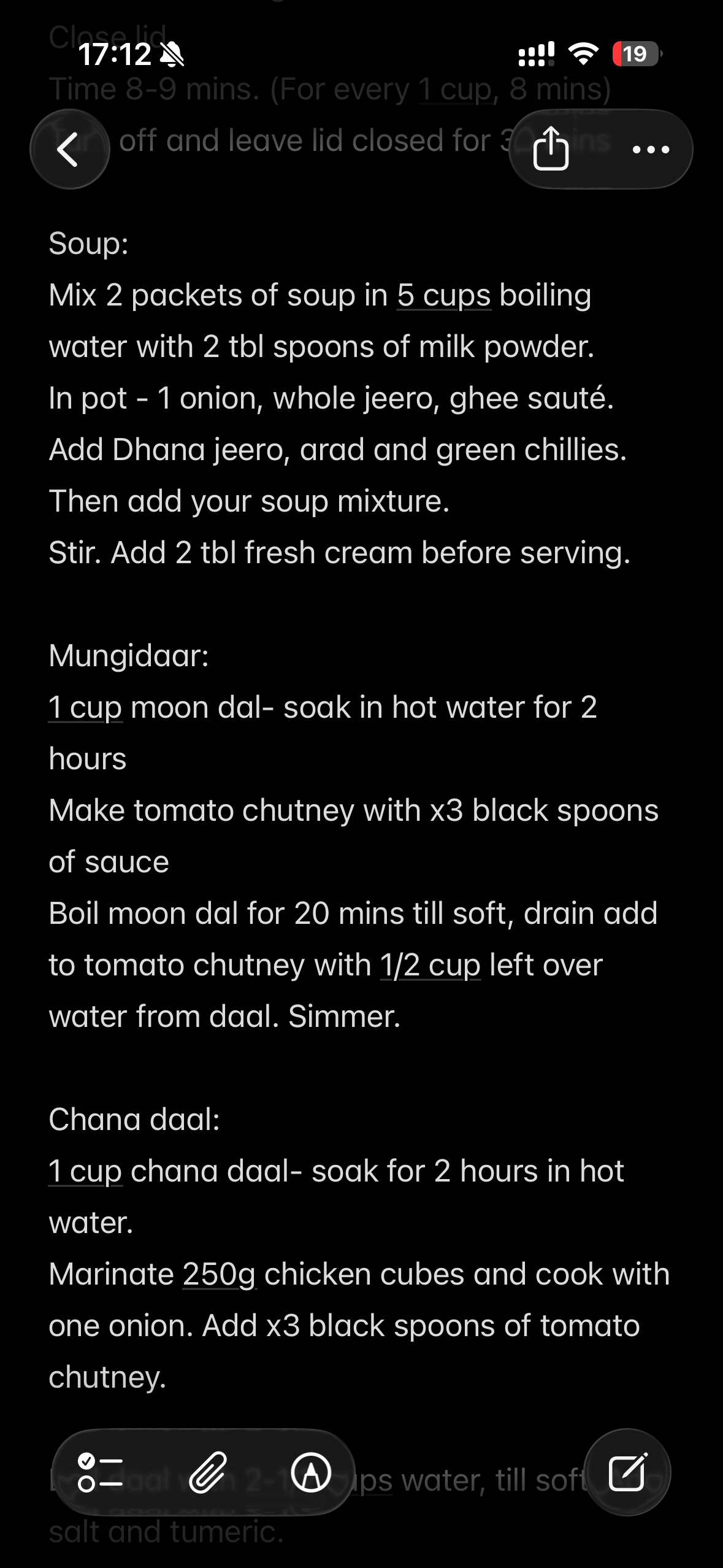
Task: Go back to the notes list
Action: (x=69, y=149)
